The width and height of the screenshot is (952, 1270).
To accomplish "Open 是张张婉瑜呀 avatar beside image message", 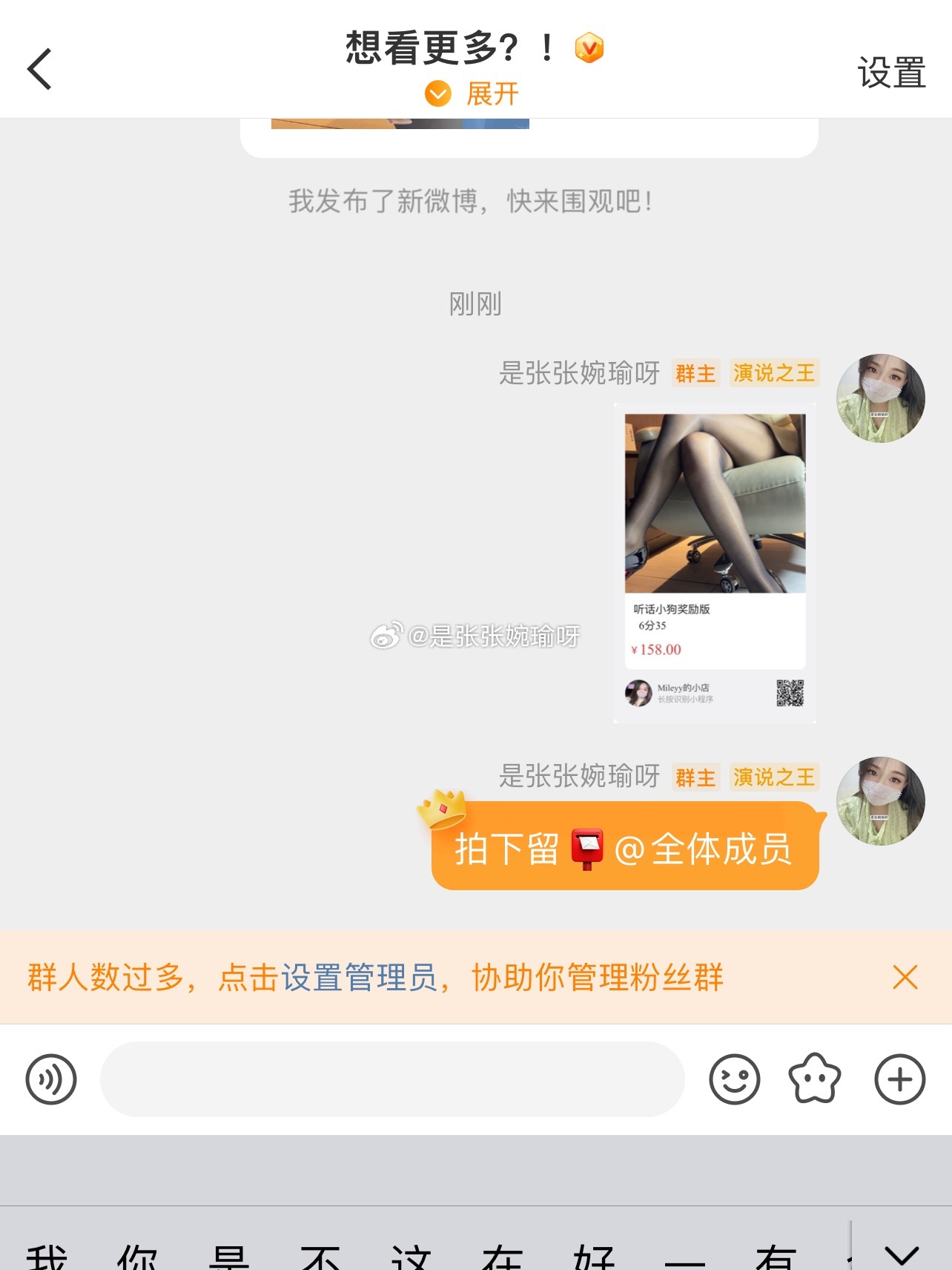I will pyautogui.click(x=880, y=398).
